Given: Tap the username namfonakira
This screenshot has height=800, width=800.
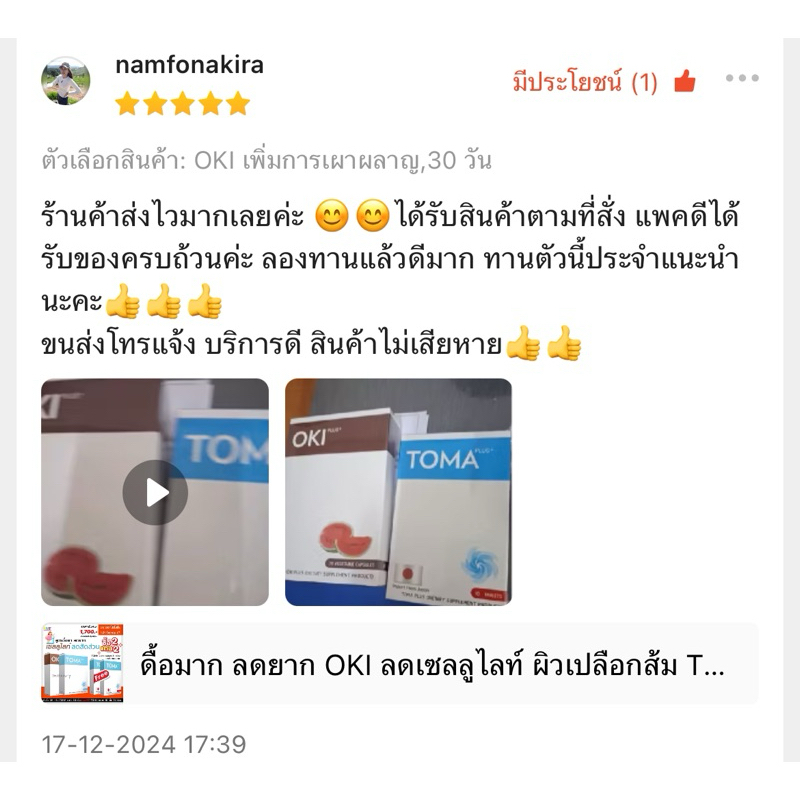Looking at the screenshot, I should point(190,65).
